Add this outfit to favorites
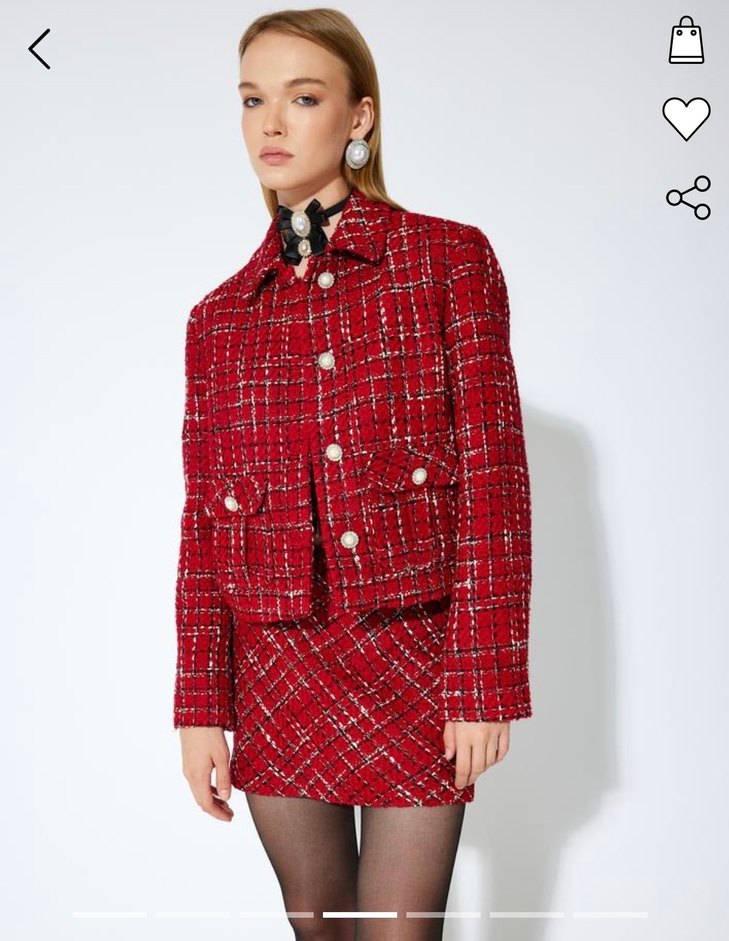The width and height of the screenshot is (729, 941). tap(686, 119)
